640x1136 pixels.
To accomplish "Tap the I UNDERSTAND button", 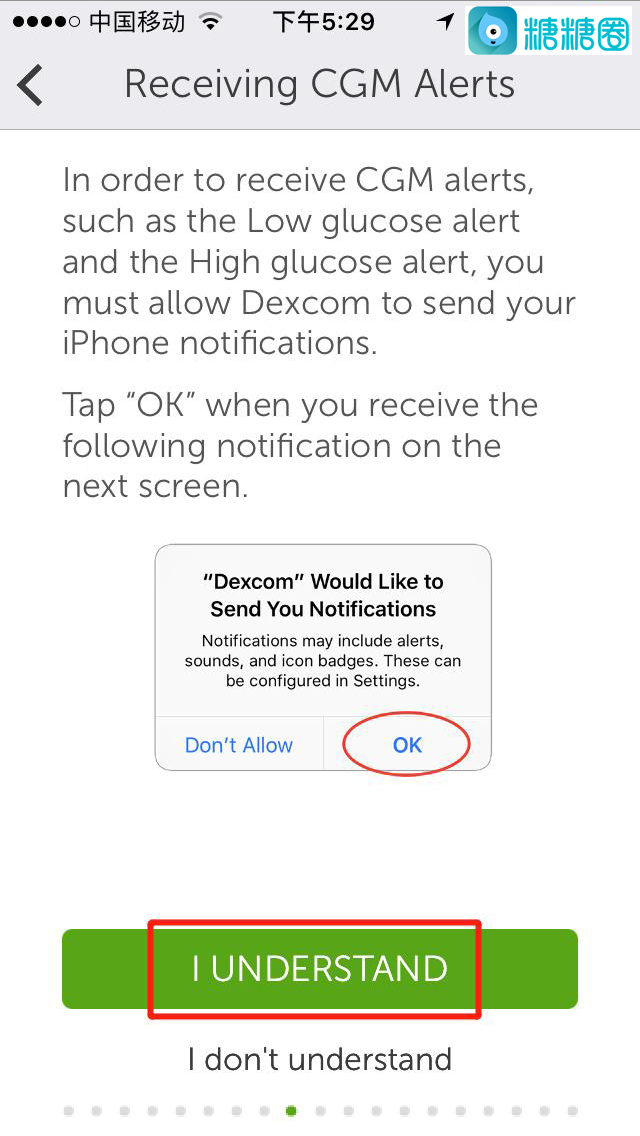I will [x=319, y=968].
